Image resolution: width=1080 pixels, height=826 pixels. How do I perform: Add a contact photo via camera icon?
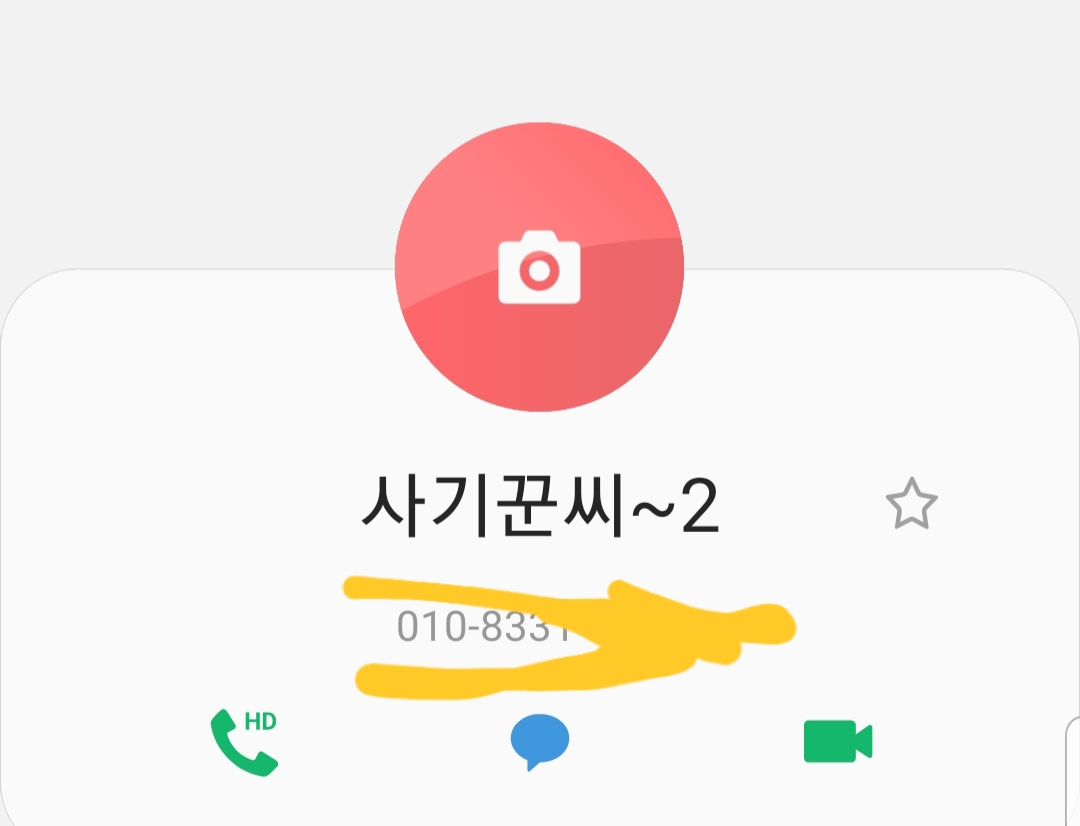click(539, 267)
